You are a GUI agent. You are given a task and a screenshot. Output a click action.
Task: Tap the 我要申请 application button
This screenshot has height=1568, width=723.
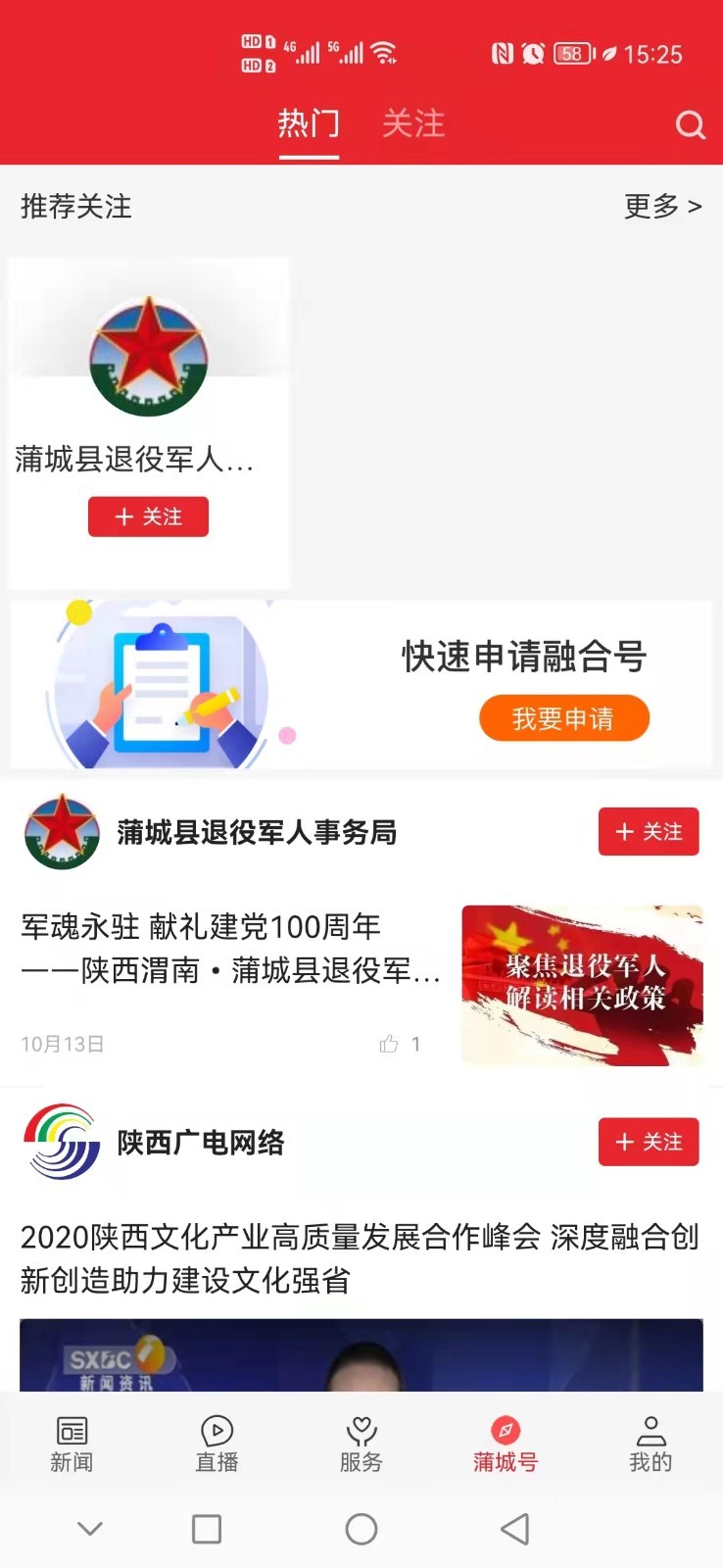[x=564, y=718]
